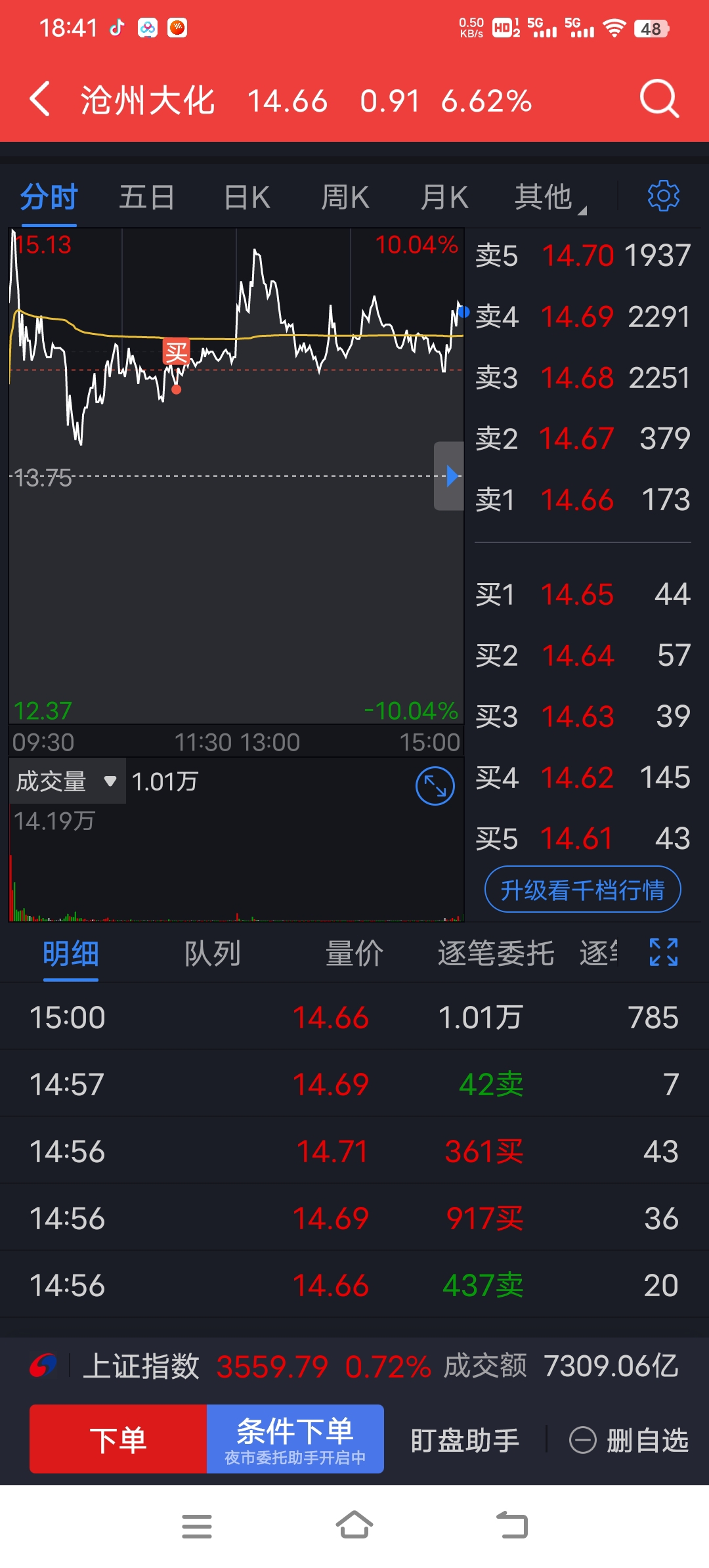Open the stock search magnifier
709x1568 pixels.
(659, 99)
